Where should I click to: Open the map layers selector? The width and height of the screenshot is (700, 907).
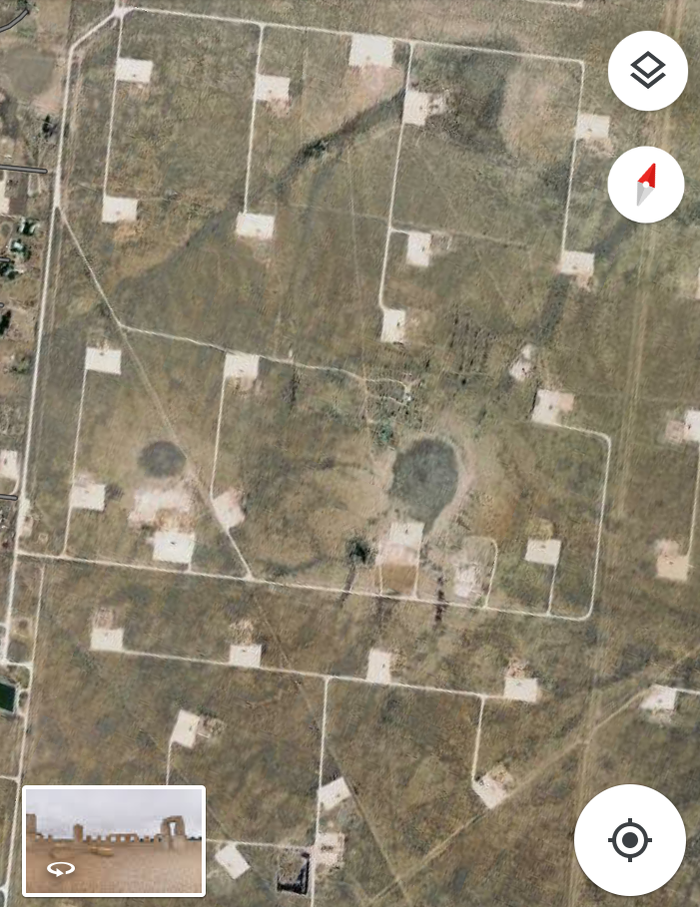click(x=647, y=71)
